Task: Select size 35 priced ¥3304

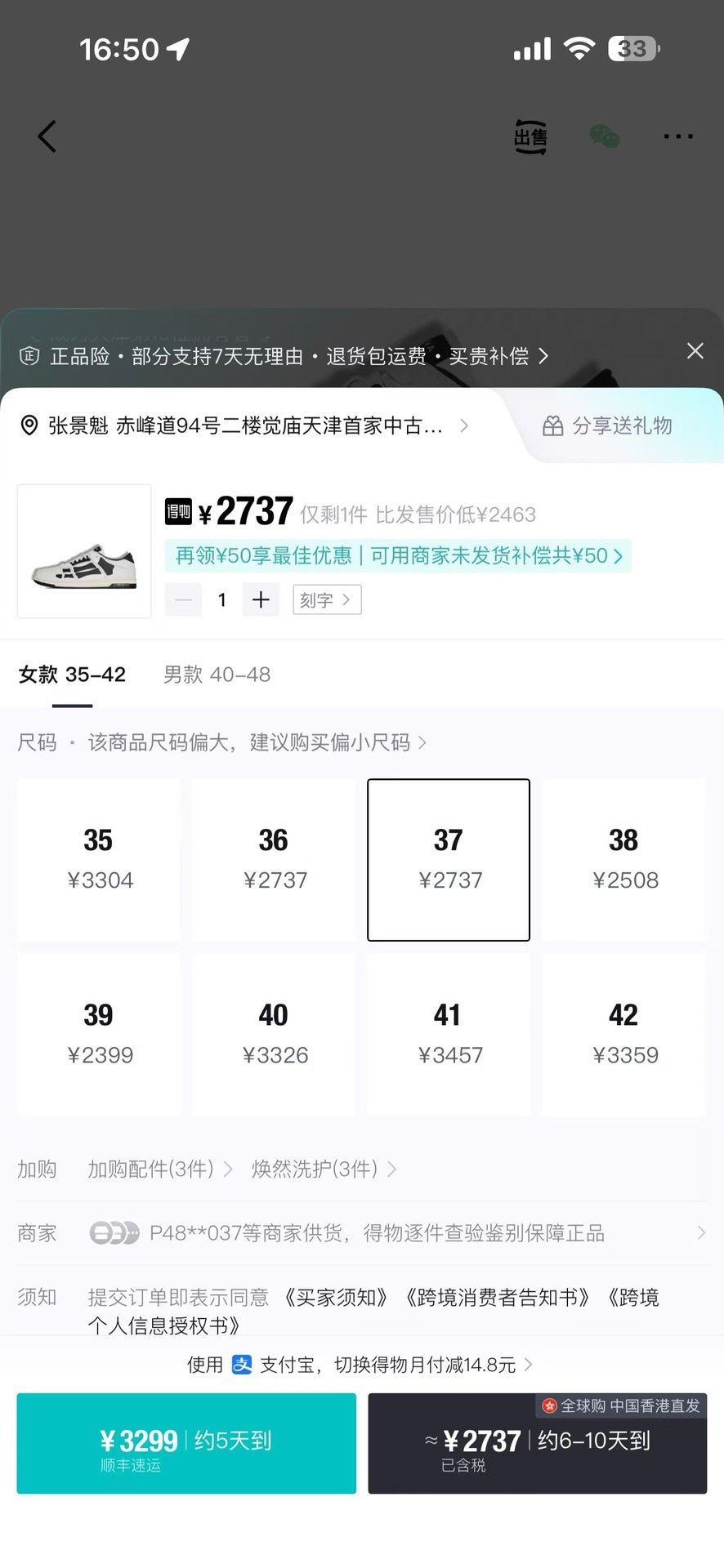Action: coord(99,860)
